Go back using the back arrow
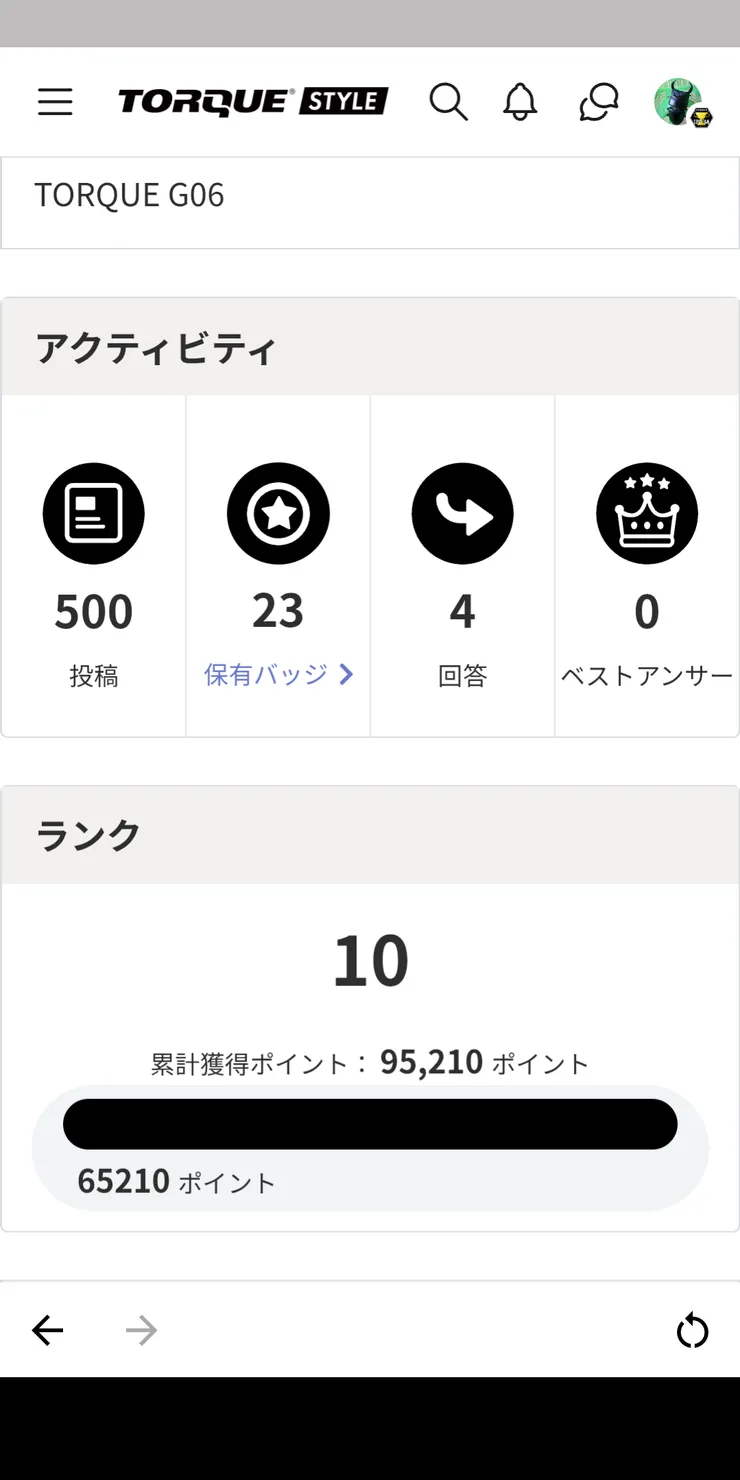740x1480 pixels. point(47,1330)
